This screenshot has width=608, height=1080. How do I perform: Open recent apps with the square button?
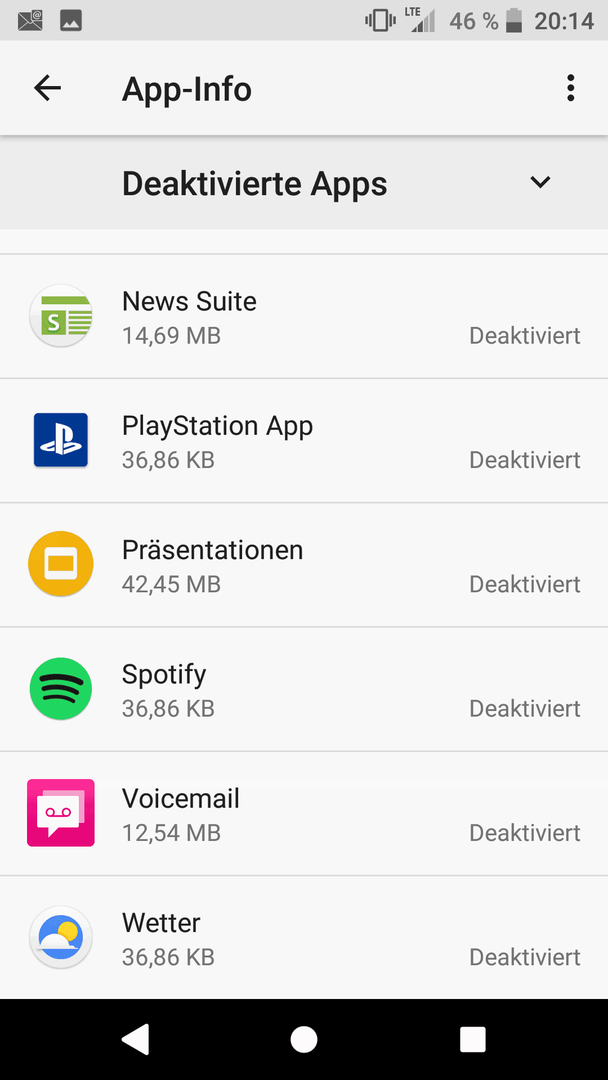[472, 1039]
